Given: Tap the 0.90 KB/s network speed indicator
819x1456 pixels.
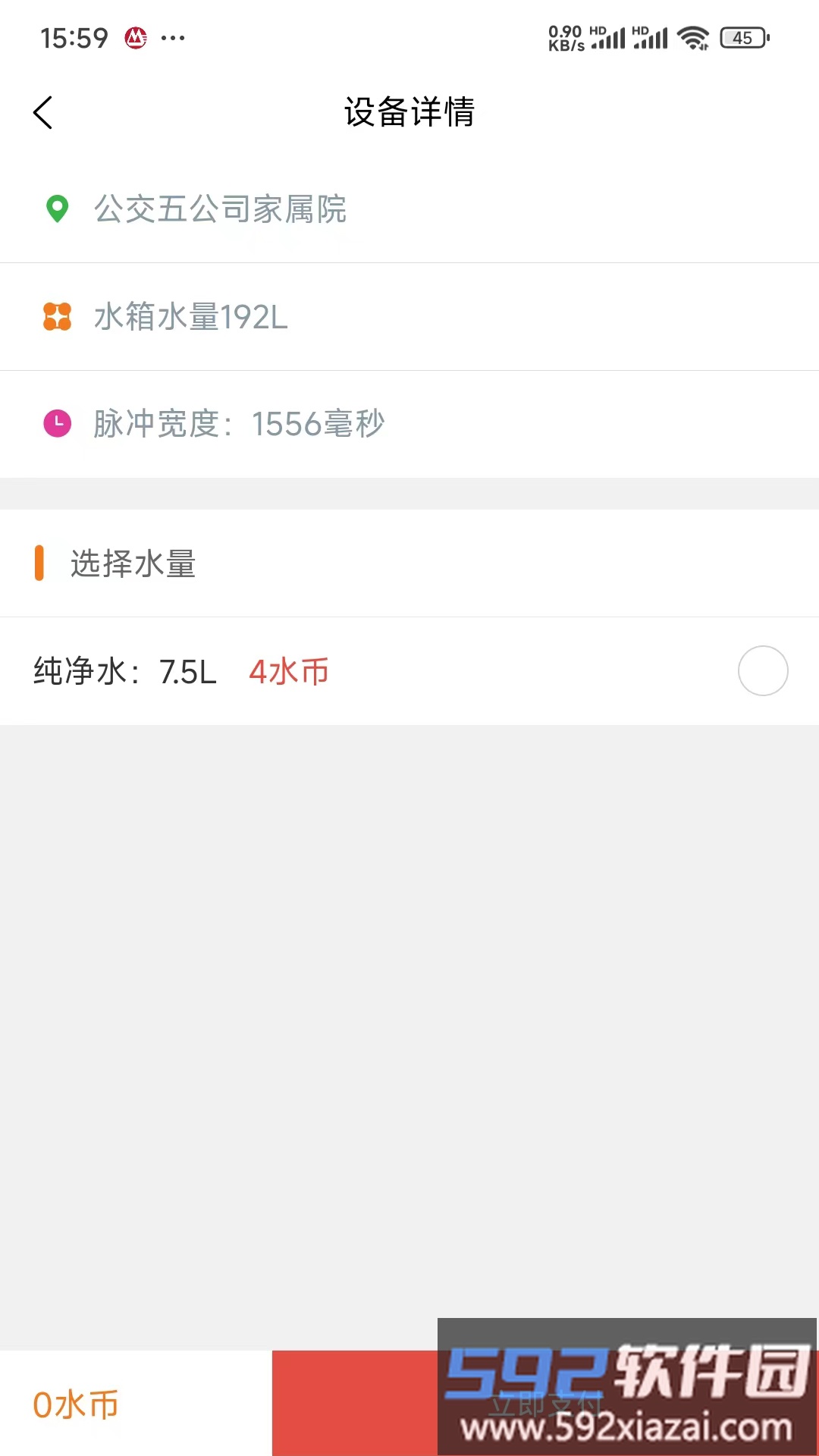Looking at the screenshot, I should (567, 36).
